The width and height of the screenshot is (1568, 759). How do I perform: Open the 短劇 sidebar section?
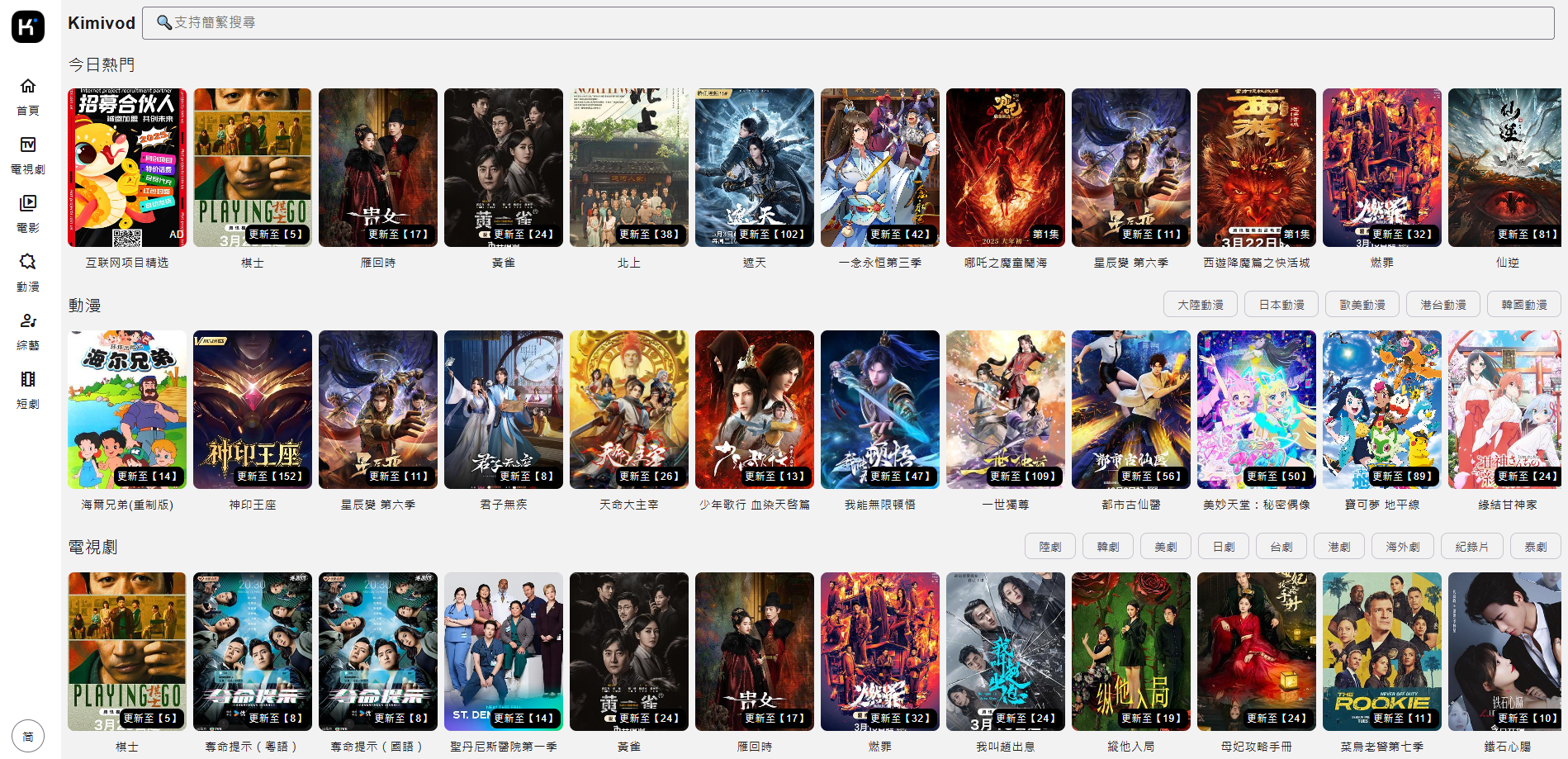(x=28, y=389)
